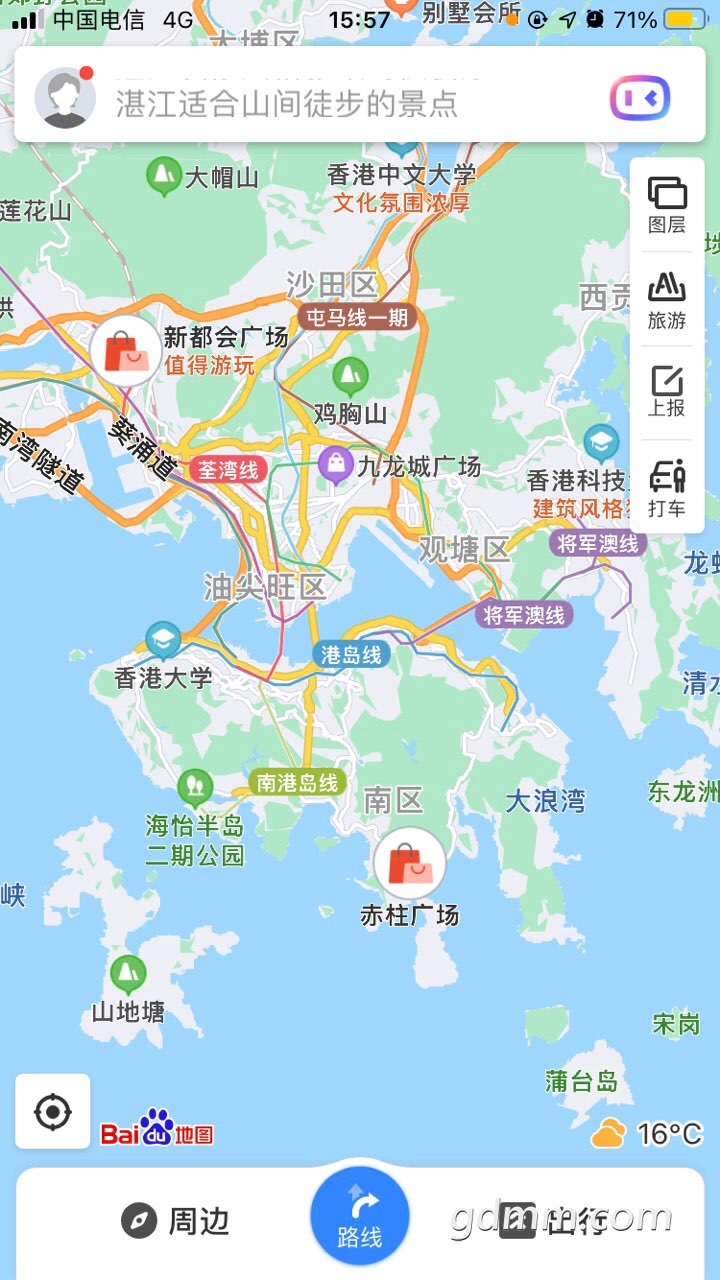Select the 香港大学 map marker
Viewport: 720px width, 1280px height.
pos(163,639)
